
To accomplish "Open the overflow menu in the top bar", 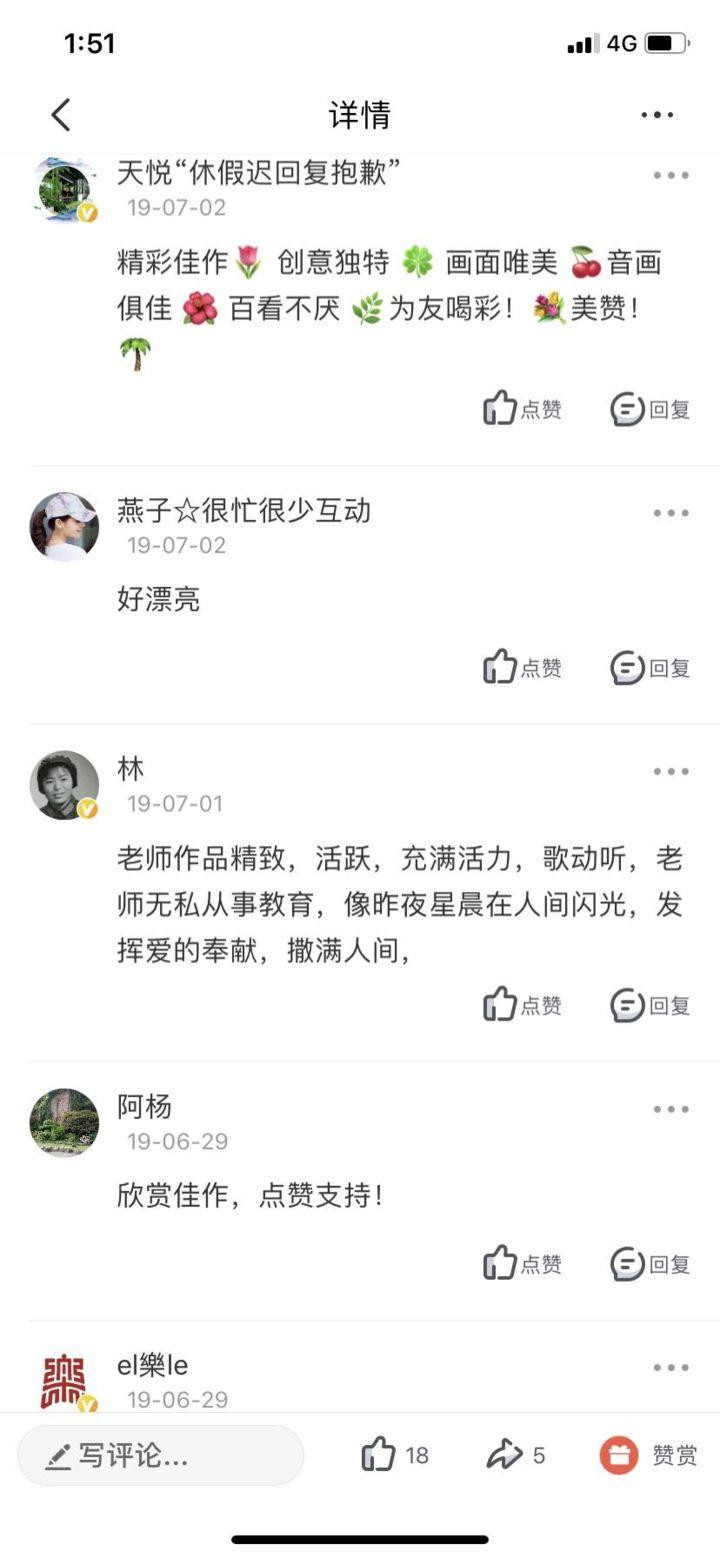I will (657, 115).
